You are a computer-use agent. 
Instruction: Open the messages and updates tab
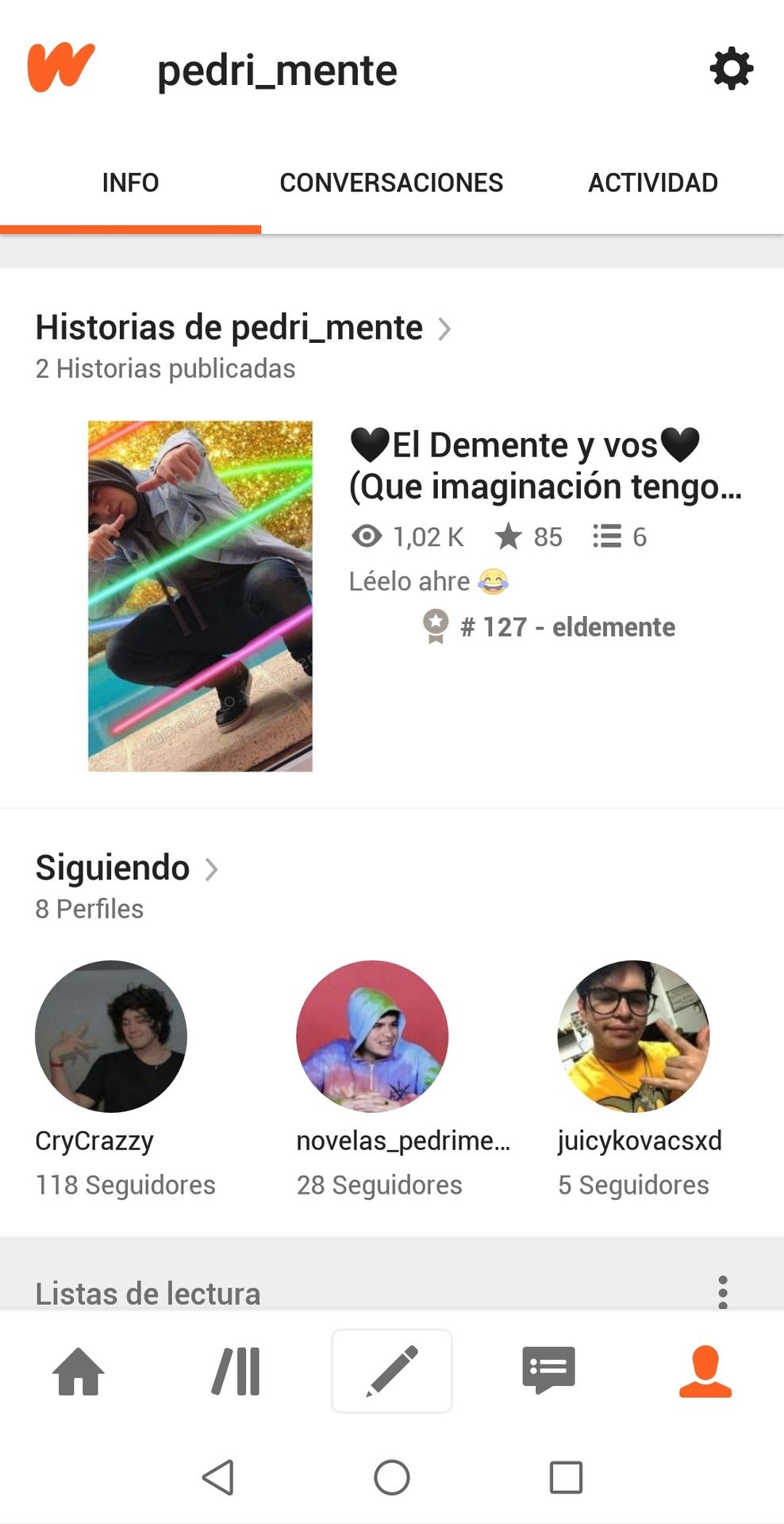pos(548,1371)
